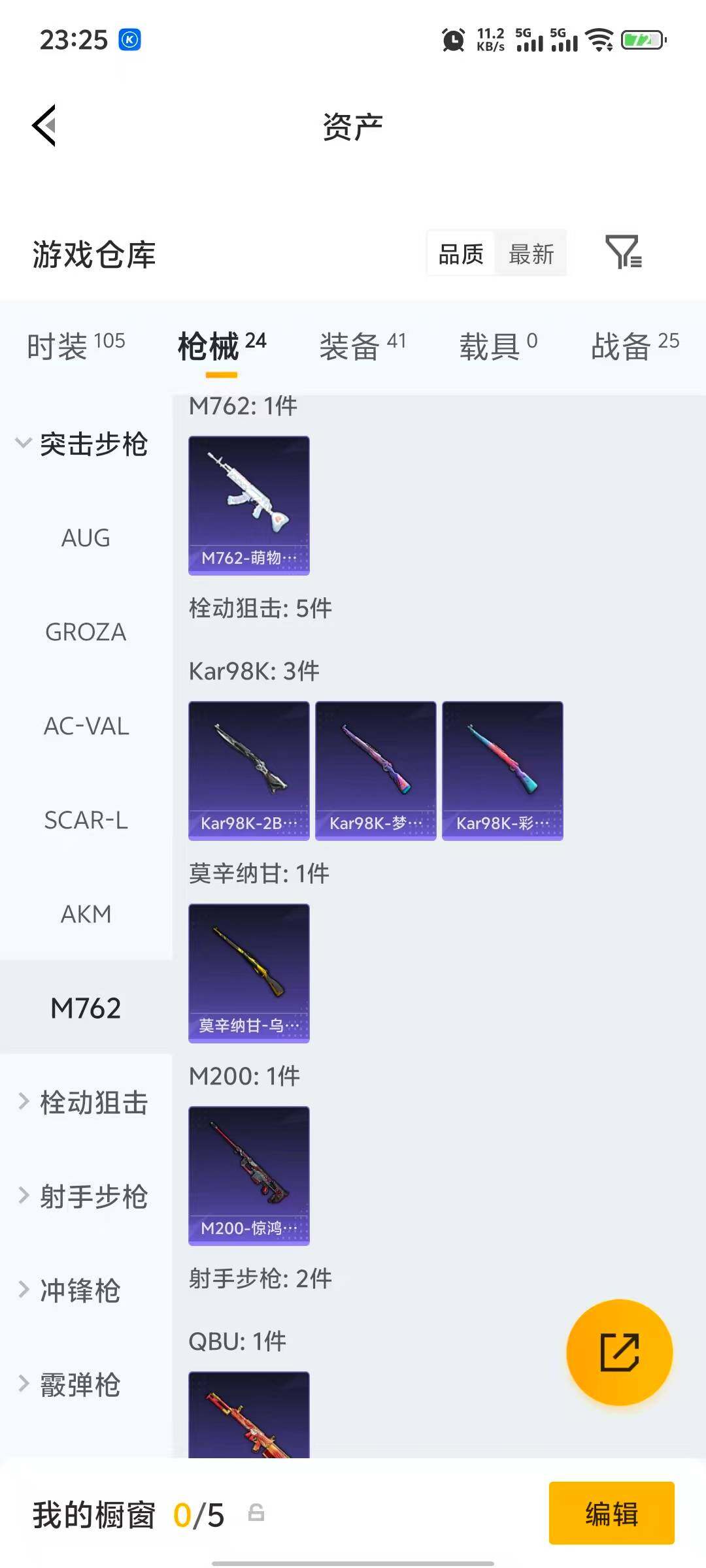Switch sorting to 最新
The width and height of the screenshot is (706, 1568).
531,253
